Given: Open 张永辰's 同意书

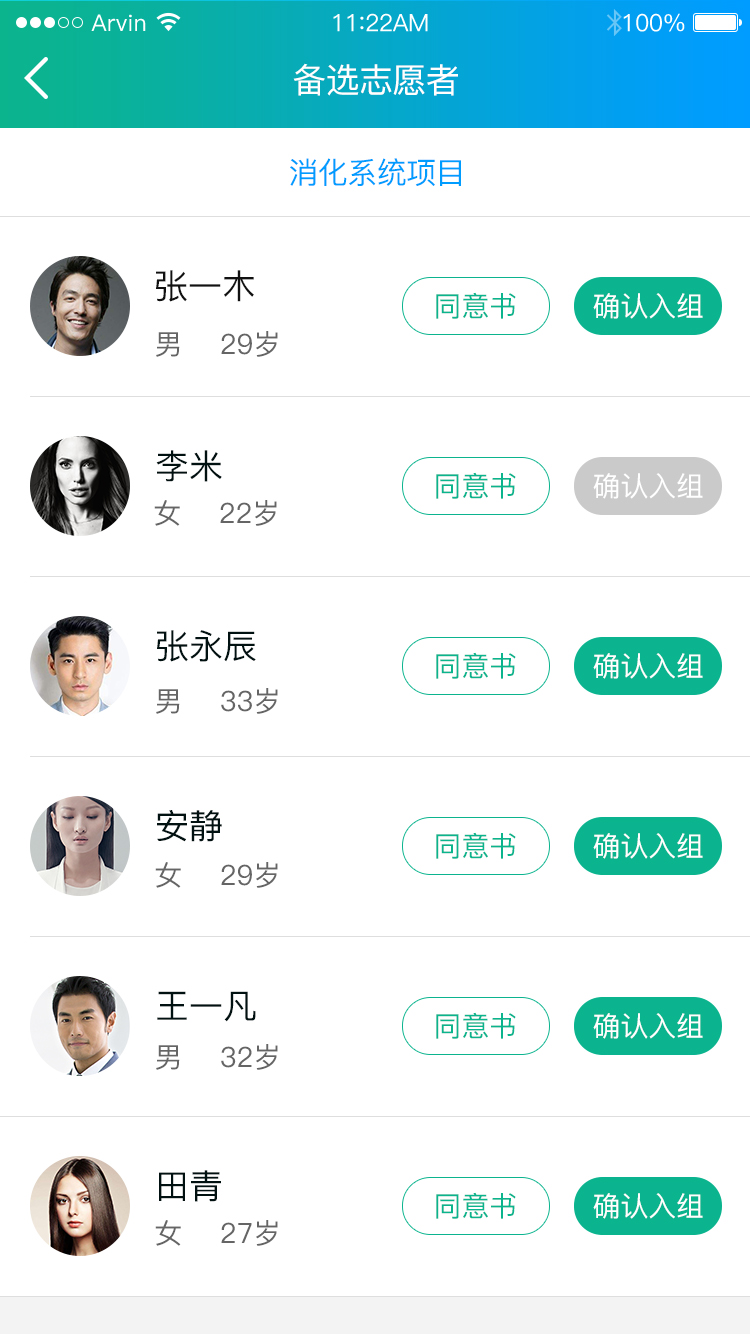Looking at the screenshot, I should [x=475, y=666].
